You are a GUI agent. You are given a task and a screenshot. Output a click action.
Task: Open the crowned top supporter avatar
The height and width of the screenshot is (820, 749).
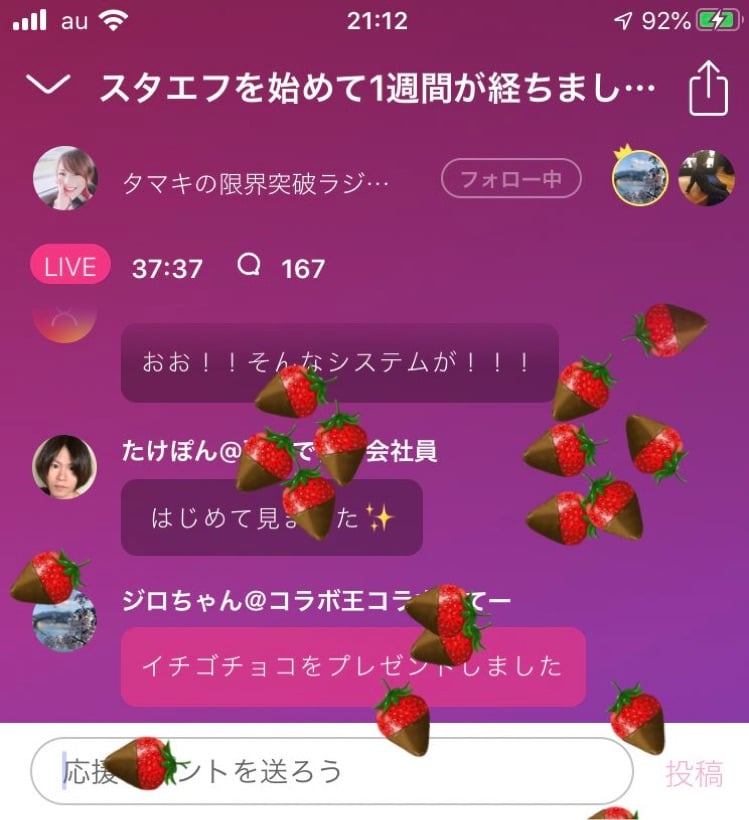(640, 179)
